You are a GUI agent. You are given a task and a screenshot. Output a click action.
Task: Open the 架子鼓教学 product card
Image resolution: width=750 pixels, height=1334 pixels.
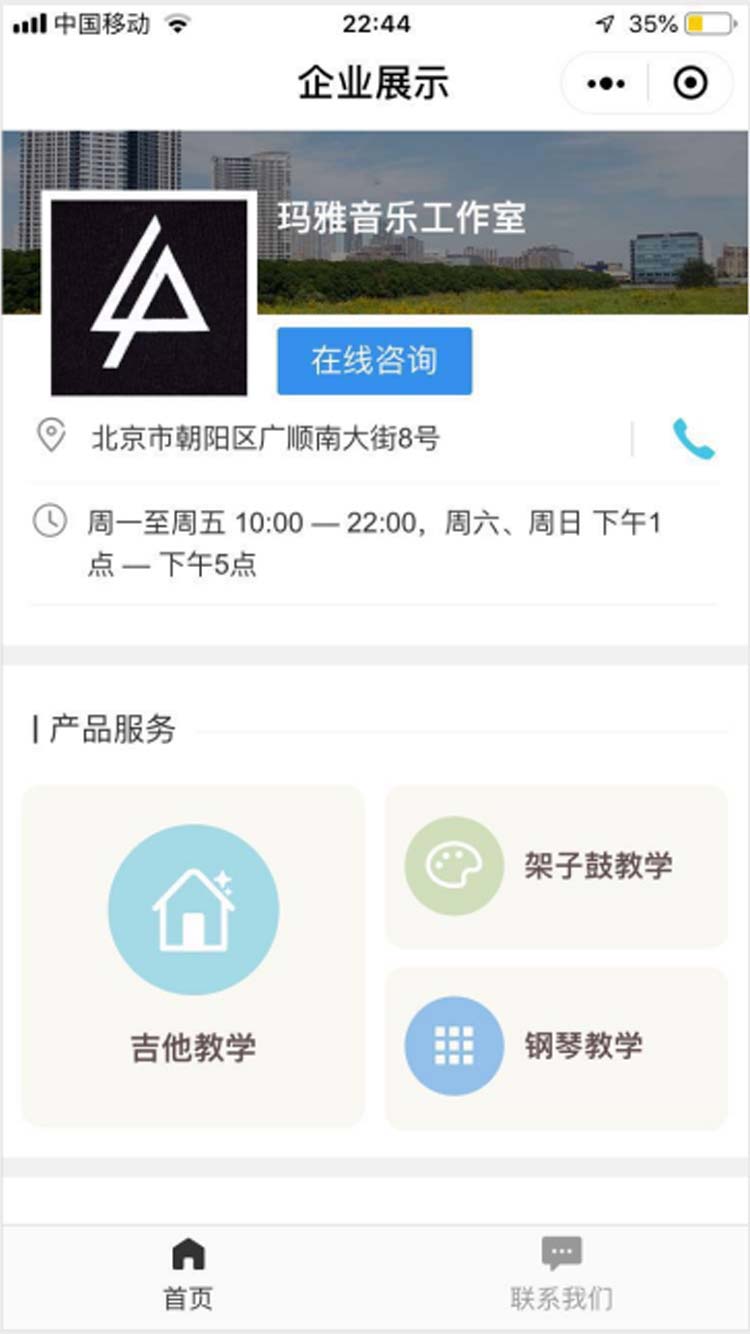click(x=556, y=866)
